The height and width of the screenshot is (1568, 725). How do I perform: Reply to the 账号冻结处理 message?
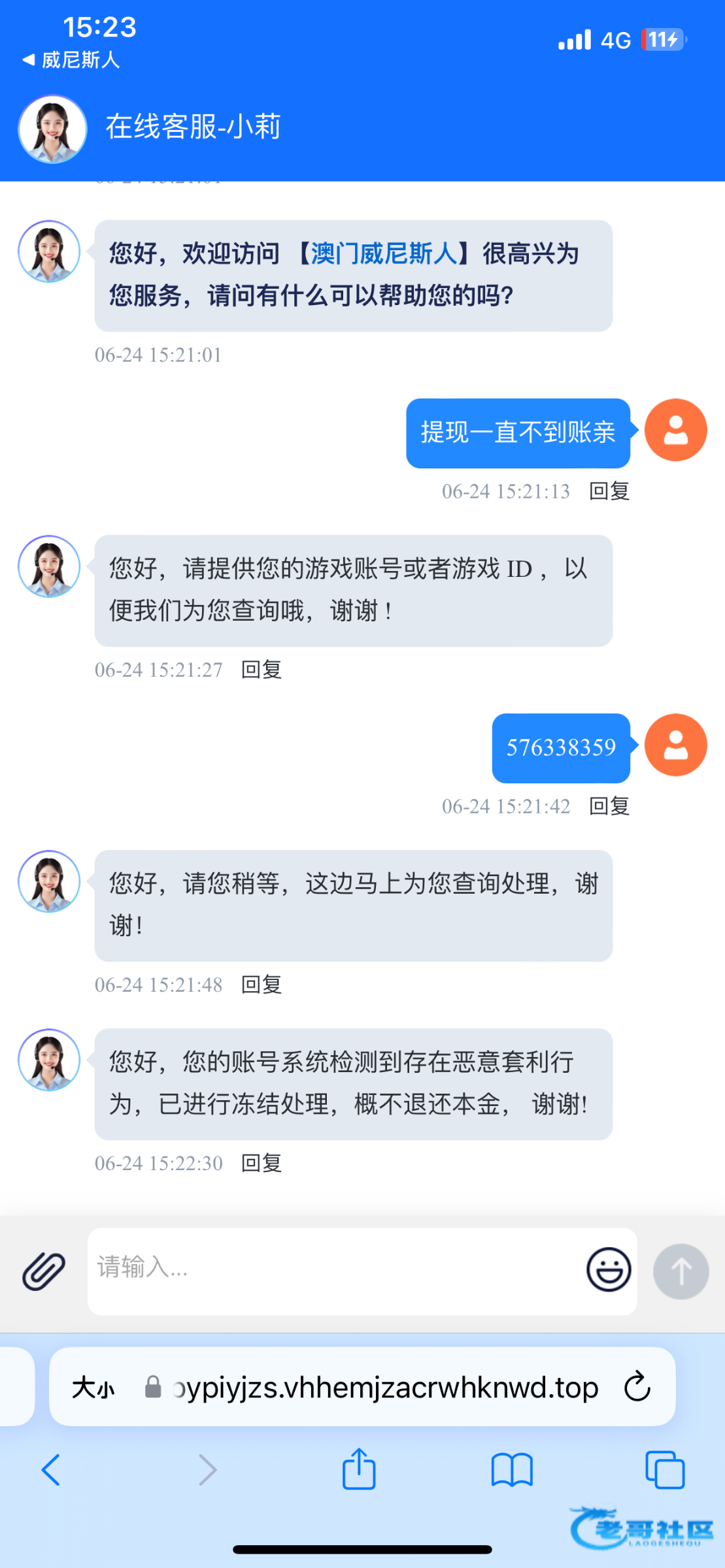(x=261, y=1163)
